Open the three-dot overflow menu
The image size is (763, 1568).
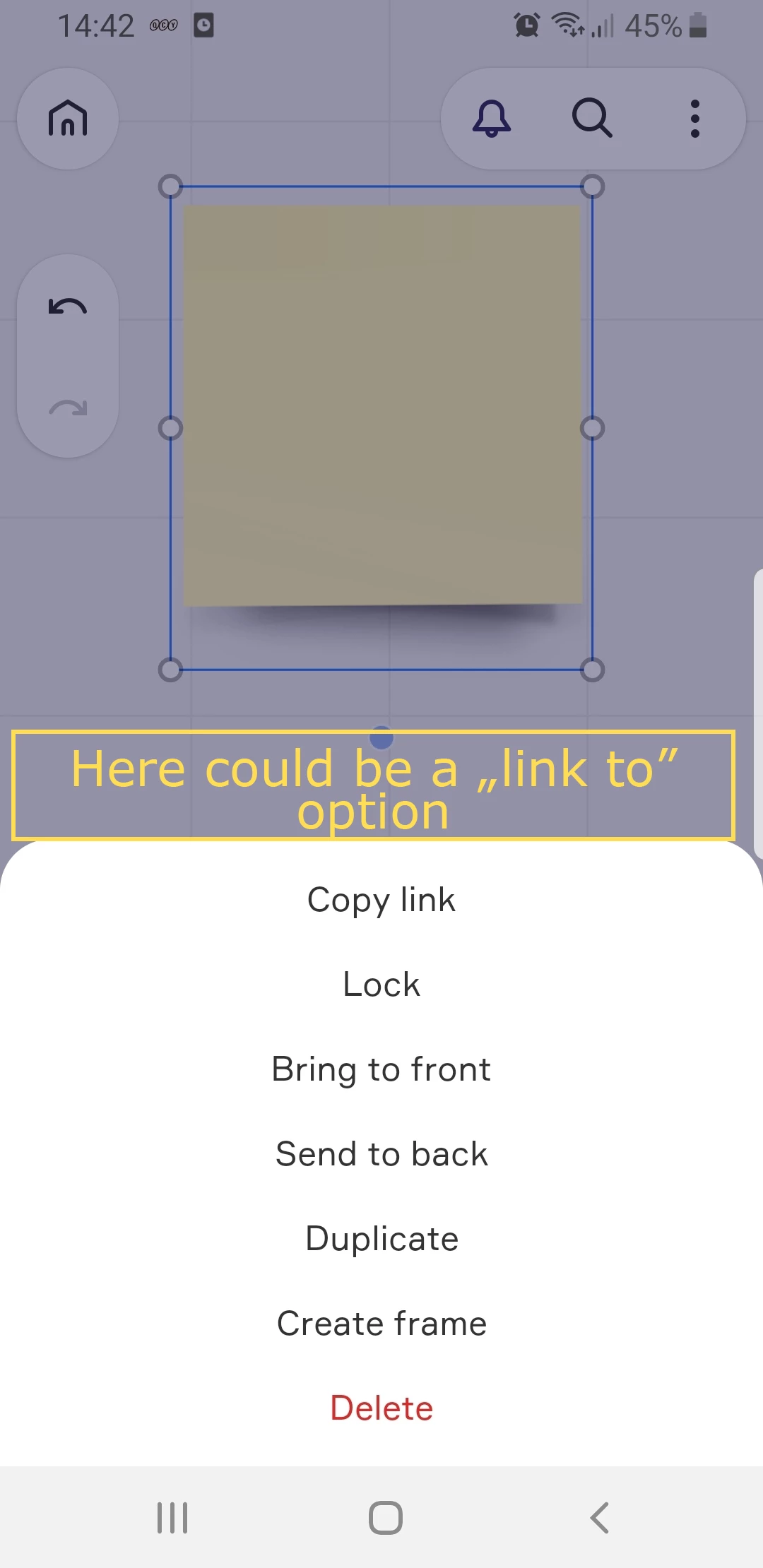695,118
